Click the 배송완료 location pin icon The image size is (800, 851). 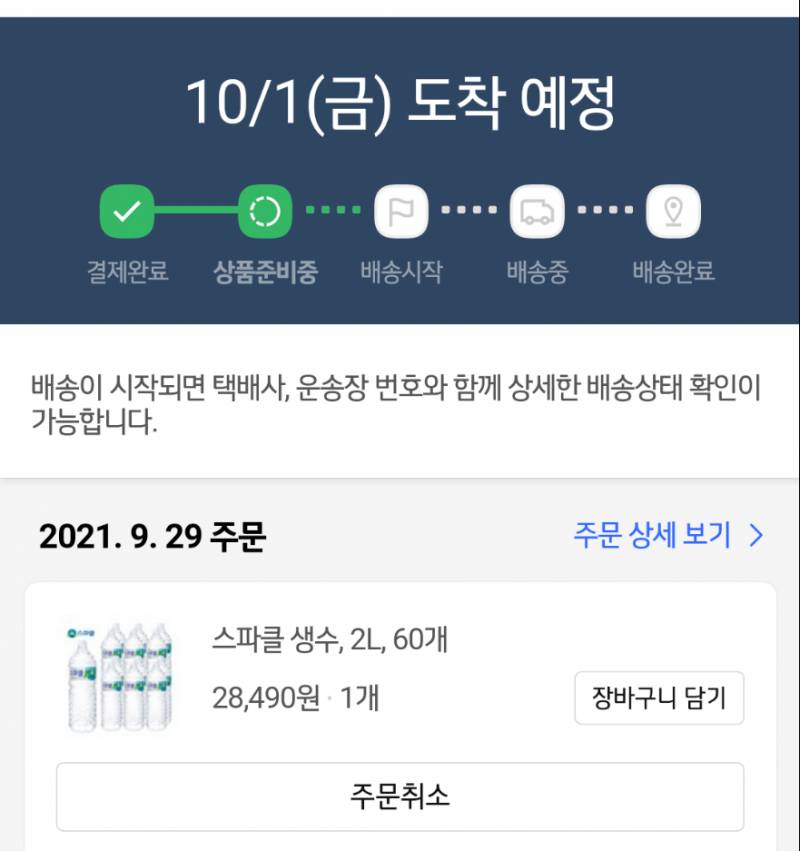[675, 212]
